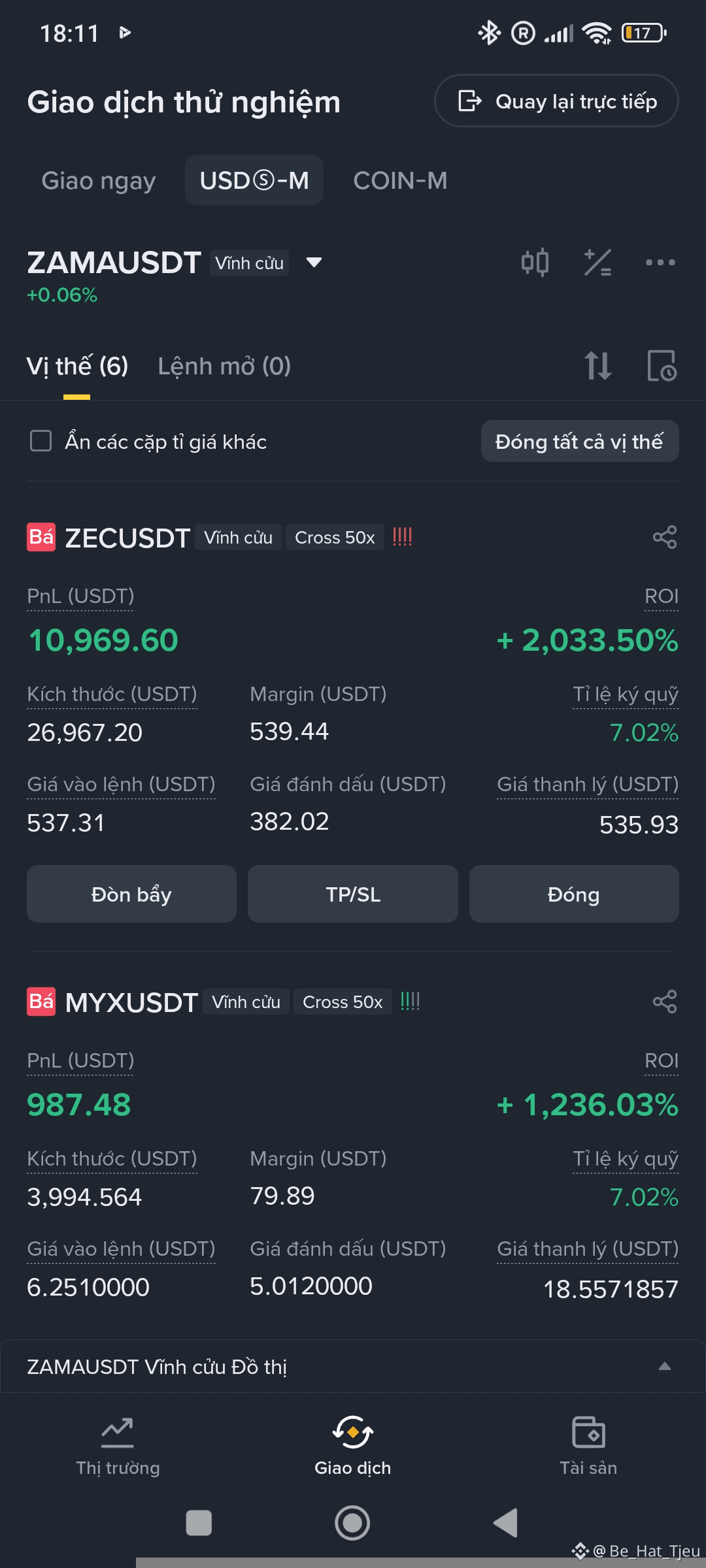Switch to Lệnh mở (0) tab
The image size is (706, 1568).
224,367
